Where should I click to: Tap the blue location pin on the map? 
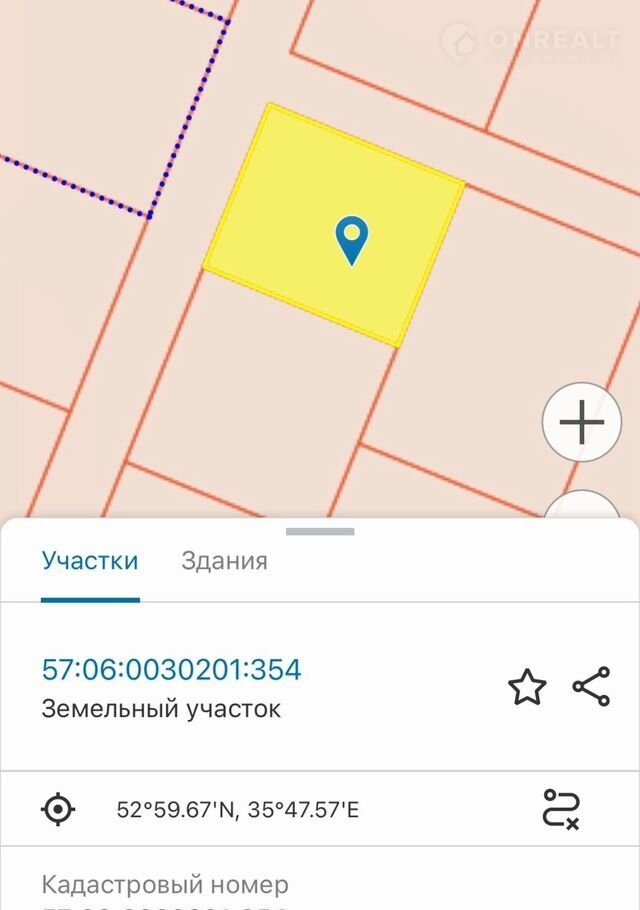(x=351, y=239)
